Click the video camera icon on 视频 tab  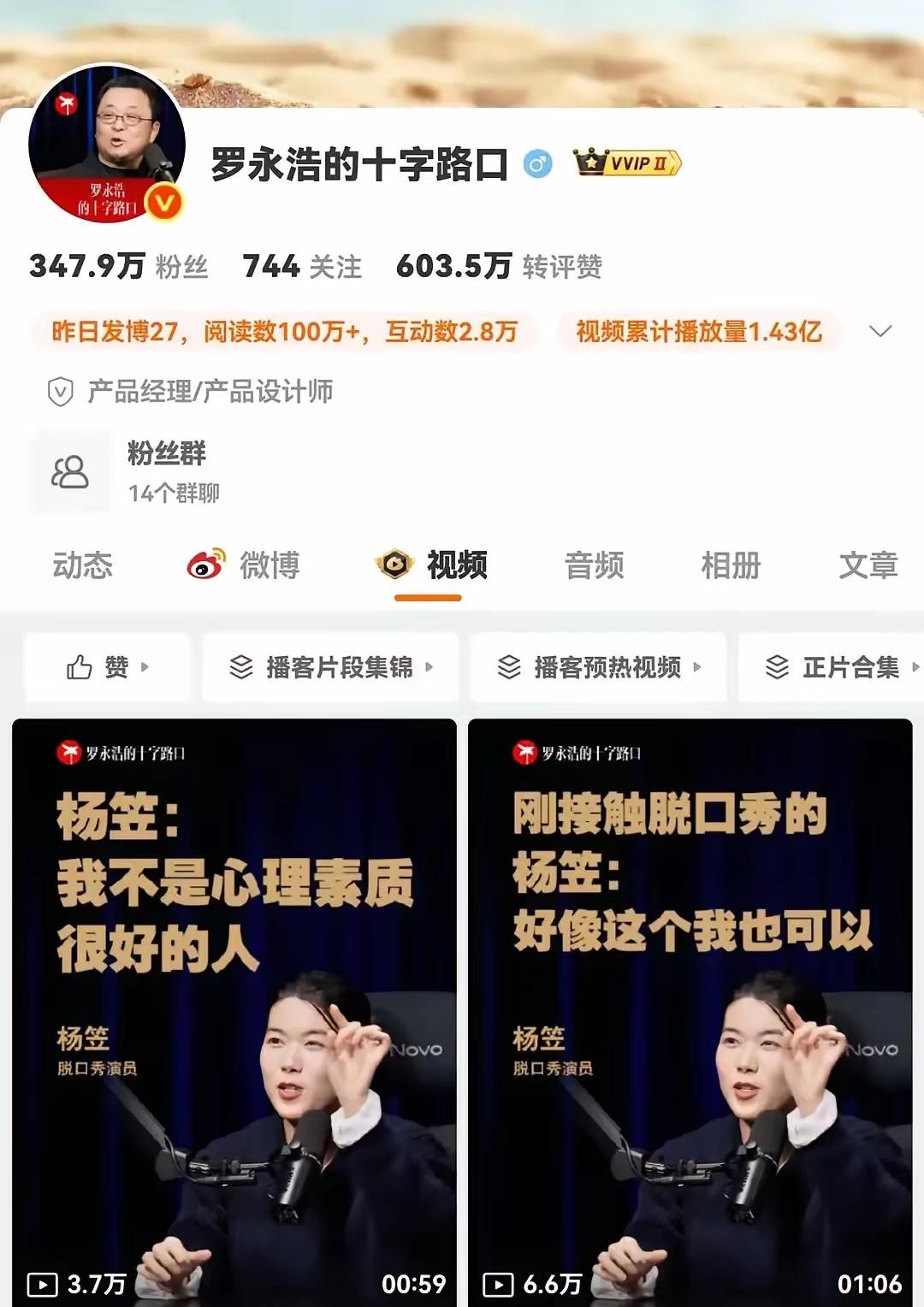394,565
